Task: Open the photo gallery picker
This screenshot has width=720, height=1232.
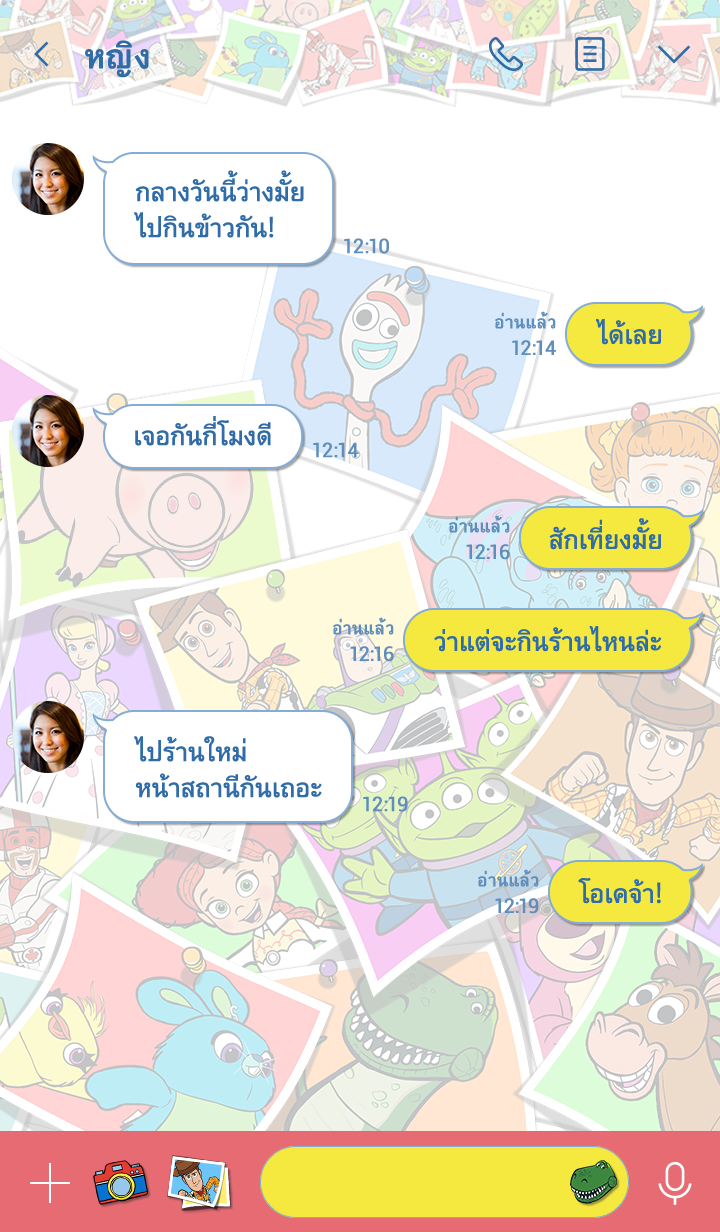Action: 199,1182
